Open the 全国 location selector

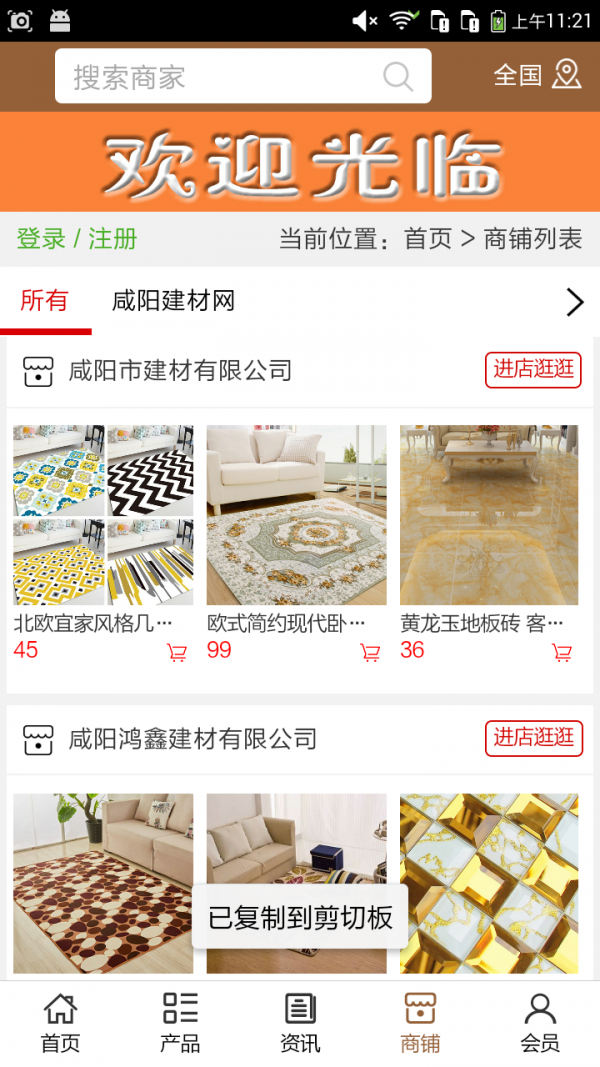click(x=537, y=75)
